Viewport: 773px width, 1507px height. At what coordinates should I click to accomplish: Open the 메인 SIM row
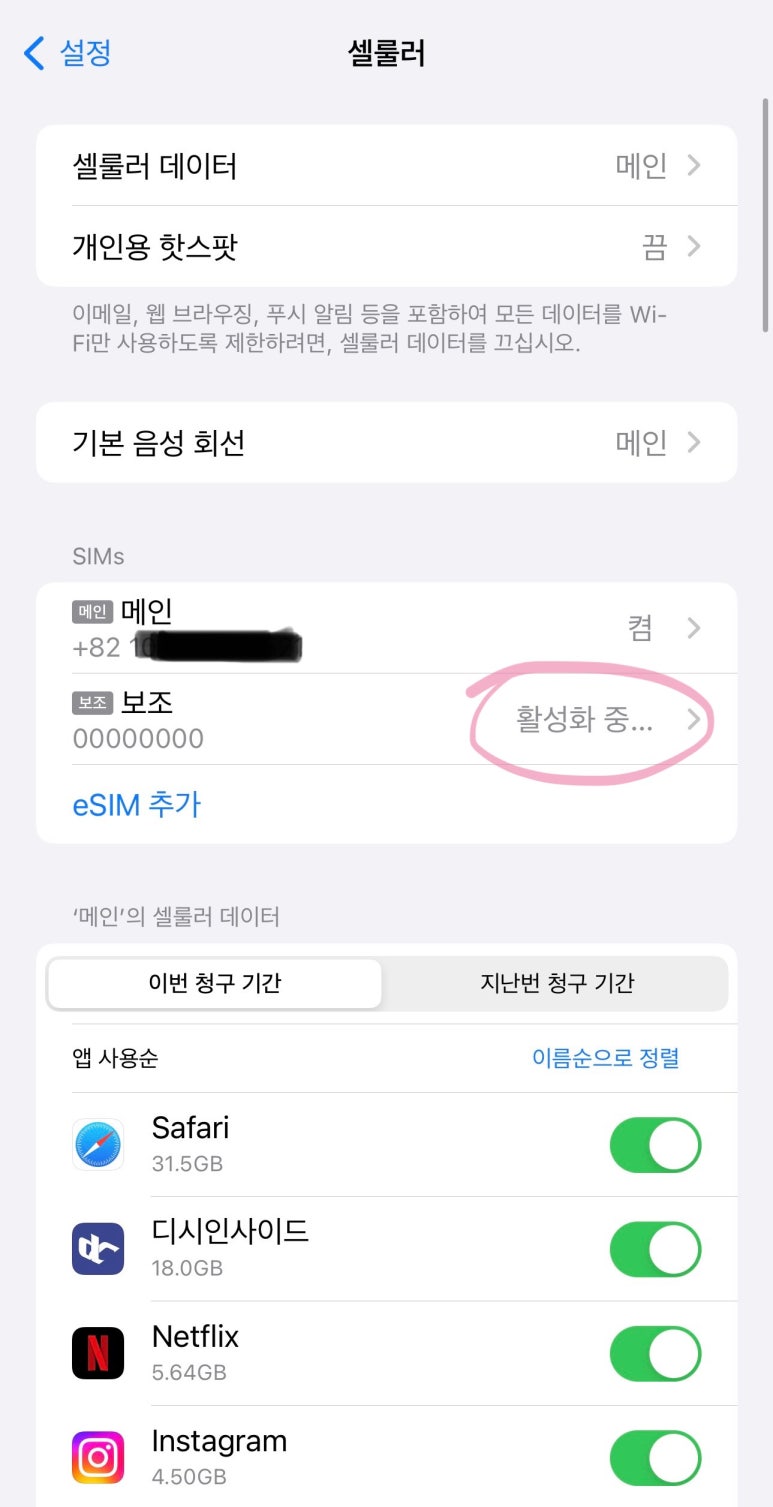tap(386, 628)
